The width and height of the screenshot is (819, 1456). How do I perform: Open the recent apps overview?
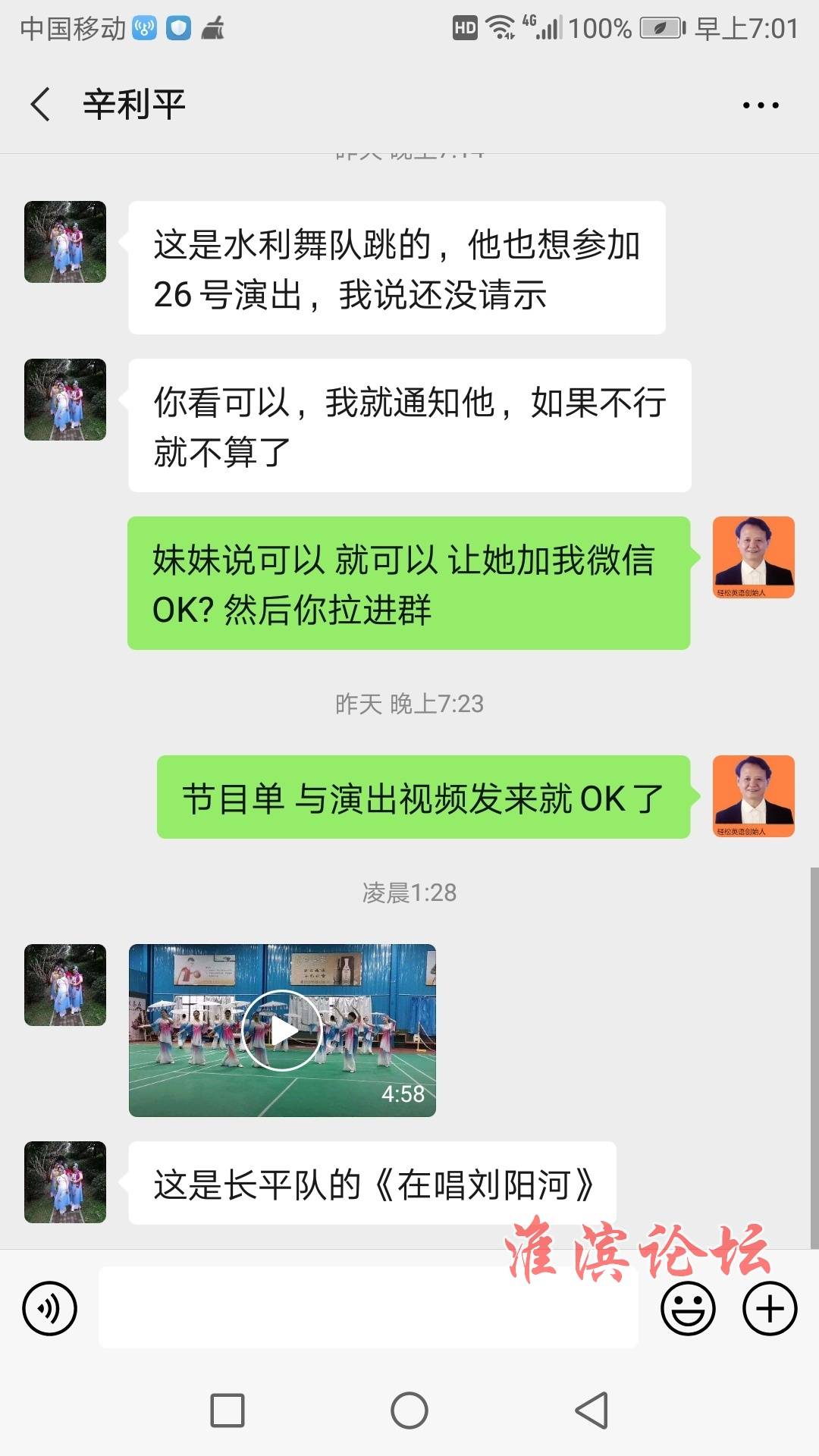[227, 1410]
